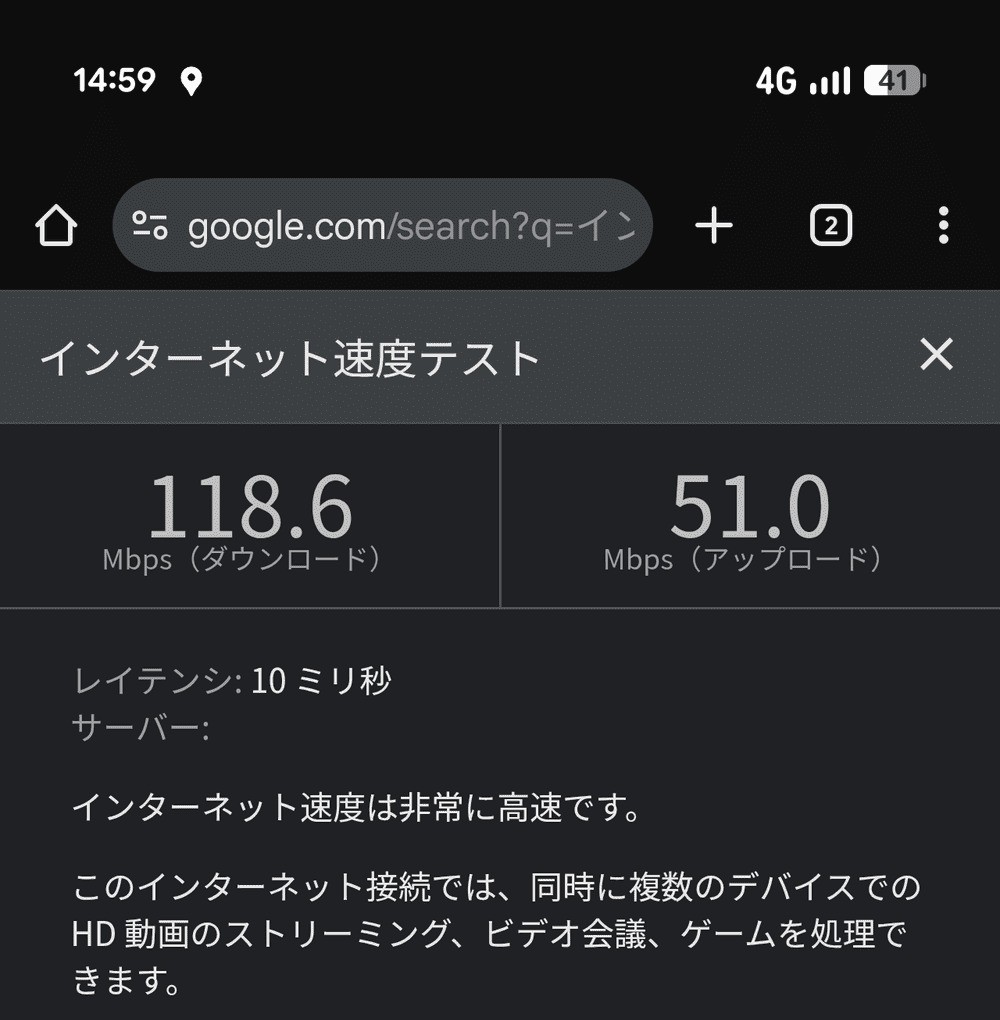
Task: Open the Chrome three-dot menu
Action: point(942,226)
